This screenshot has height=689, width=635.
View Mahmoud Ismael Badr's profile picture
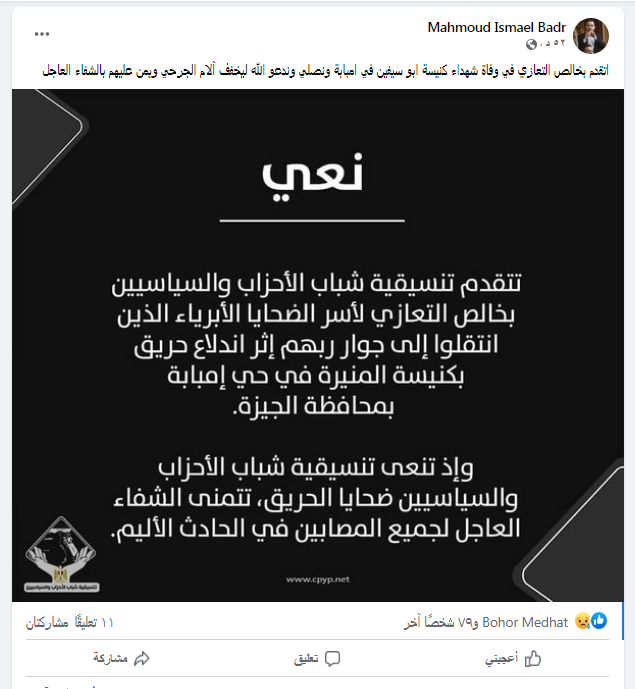point(591,35)
